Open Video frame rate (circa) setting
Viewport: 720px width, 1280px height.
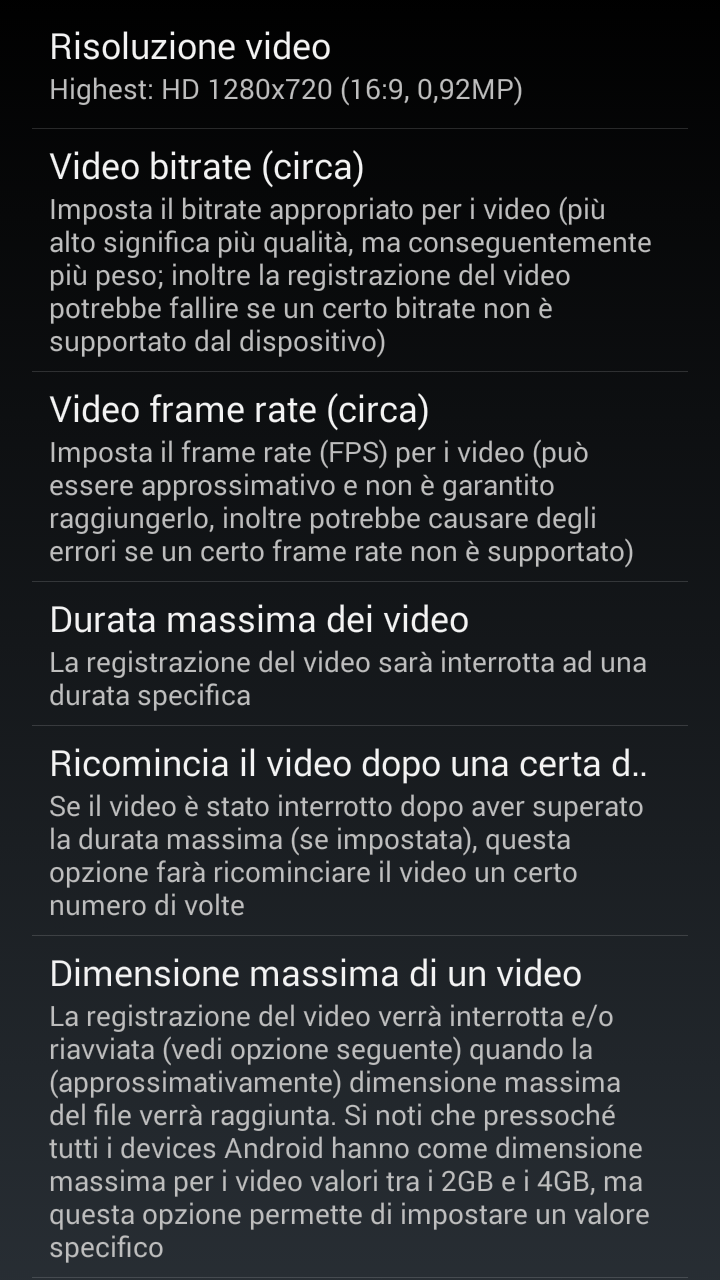[360, 477]
